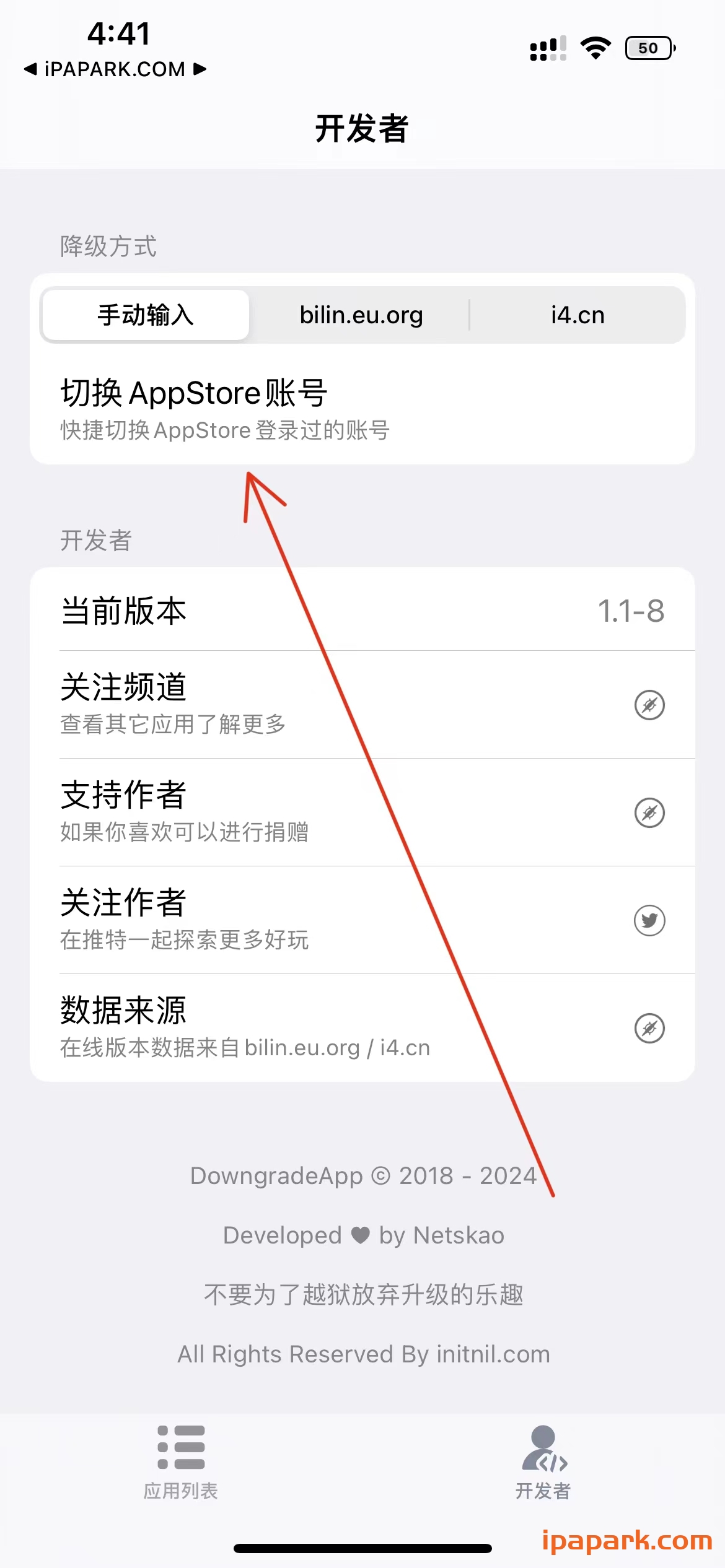725x1568 pixels.
Task: Tap the link icon beside 数据来源
Action: tap(648, 1028)
